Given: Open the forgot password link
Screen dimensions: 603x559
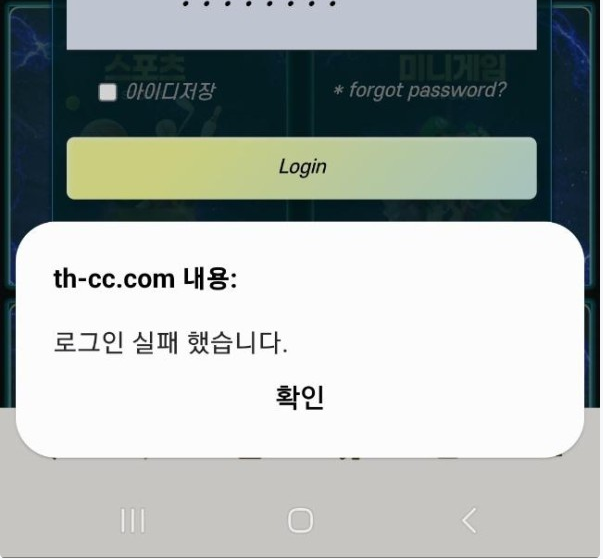Looking at the screenshot, I should (x=419, y=90).
